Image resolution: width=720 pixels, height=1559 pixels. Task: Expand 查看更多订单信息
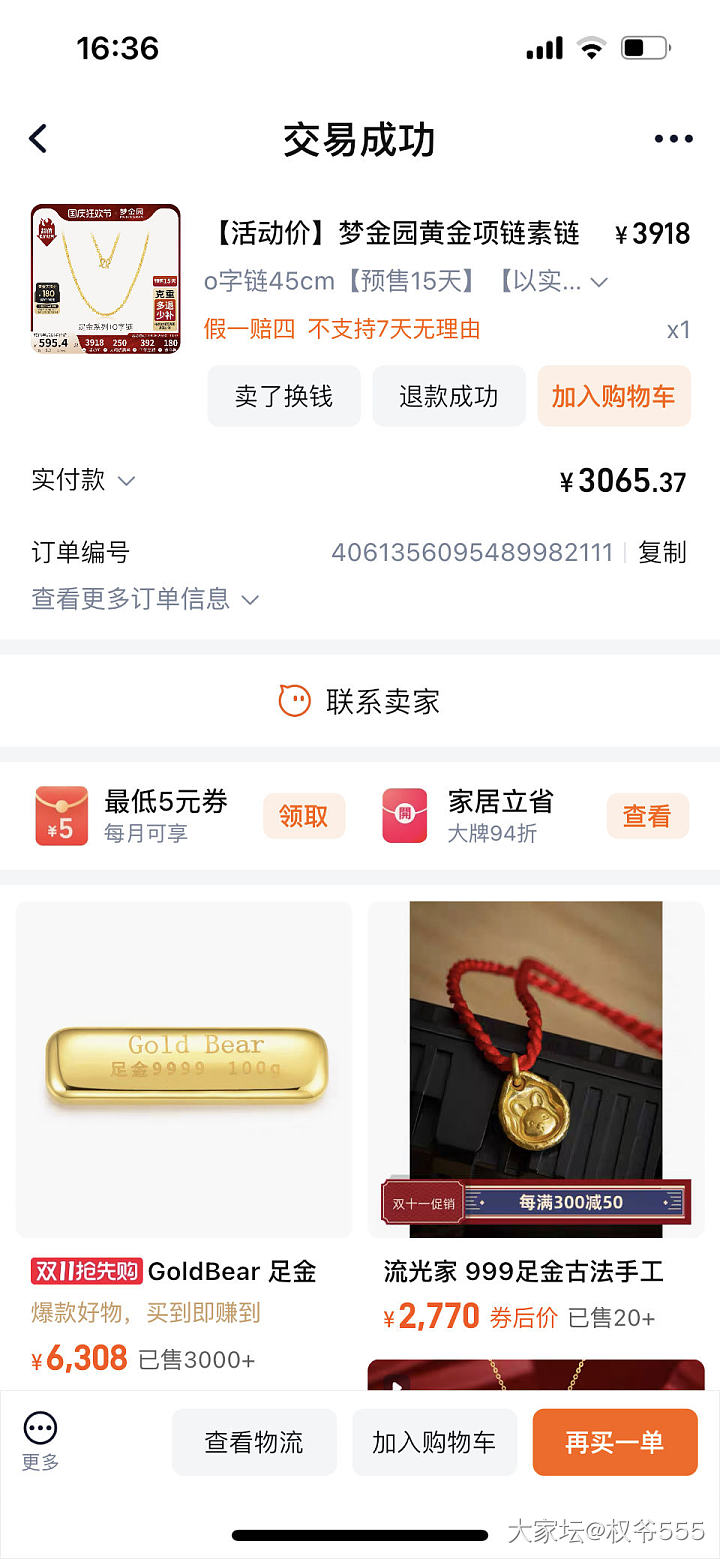click(x=145, y=599)
